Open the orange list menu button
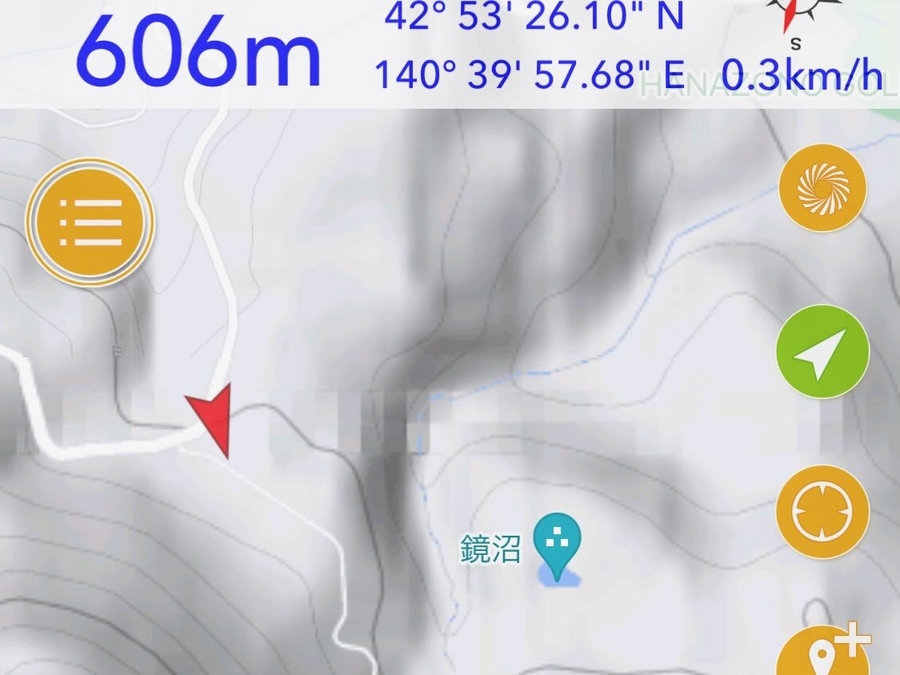This screenshot has width=900, height=675. (90, 222)
